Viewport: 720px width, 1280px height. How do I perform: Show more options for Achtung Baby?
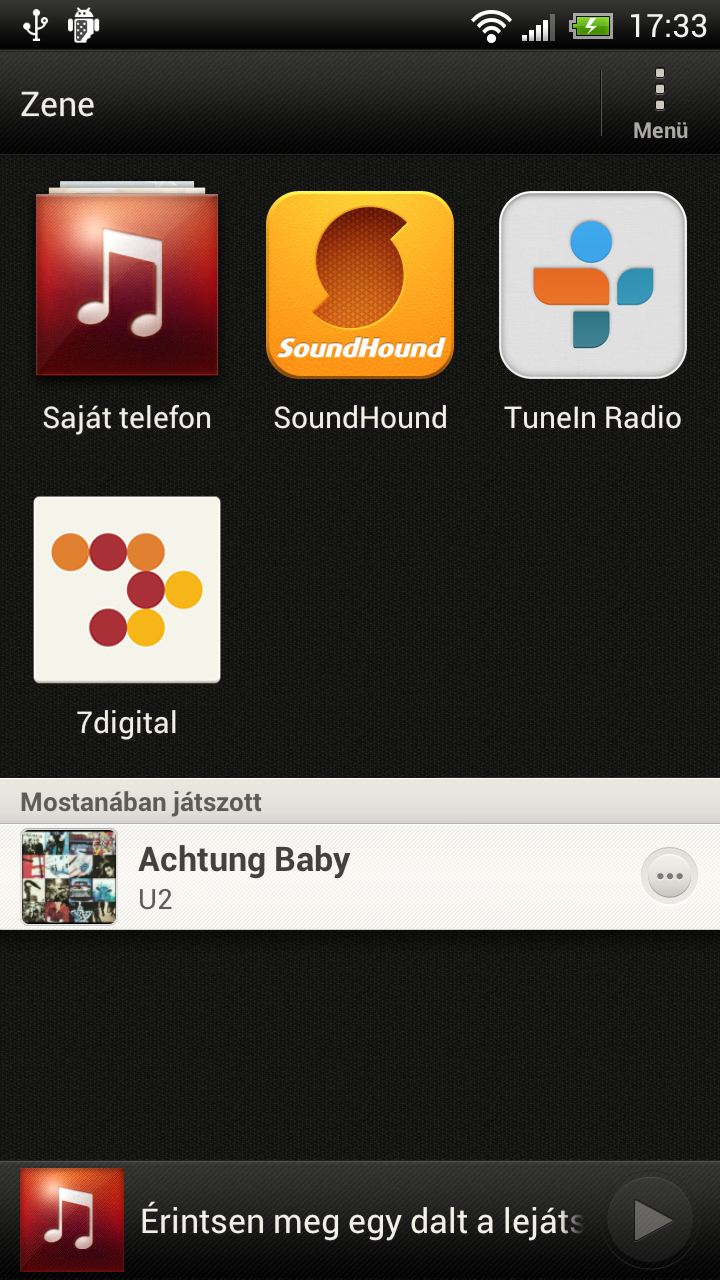point(669,877)
